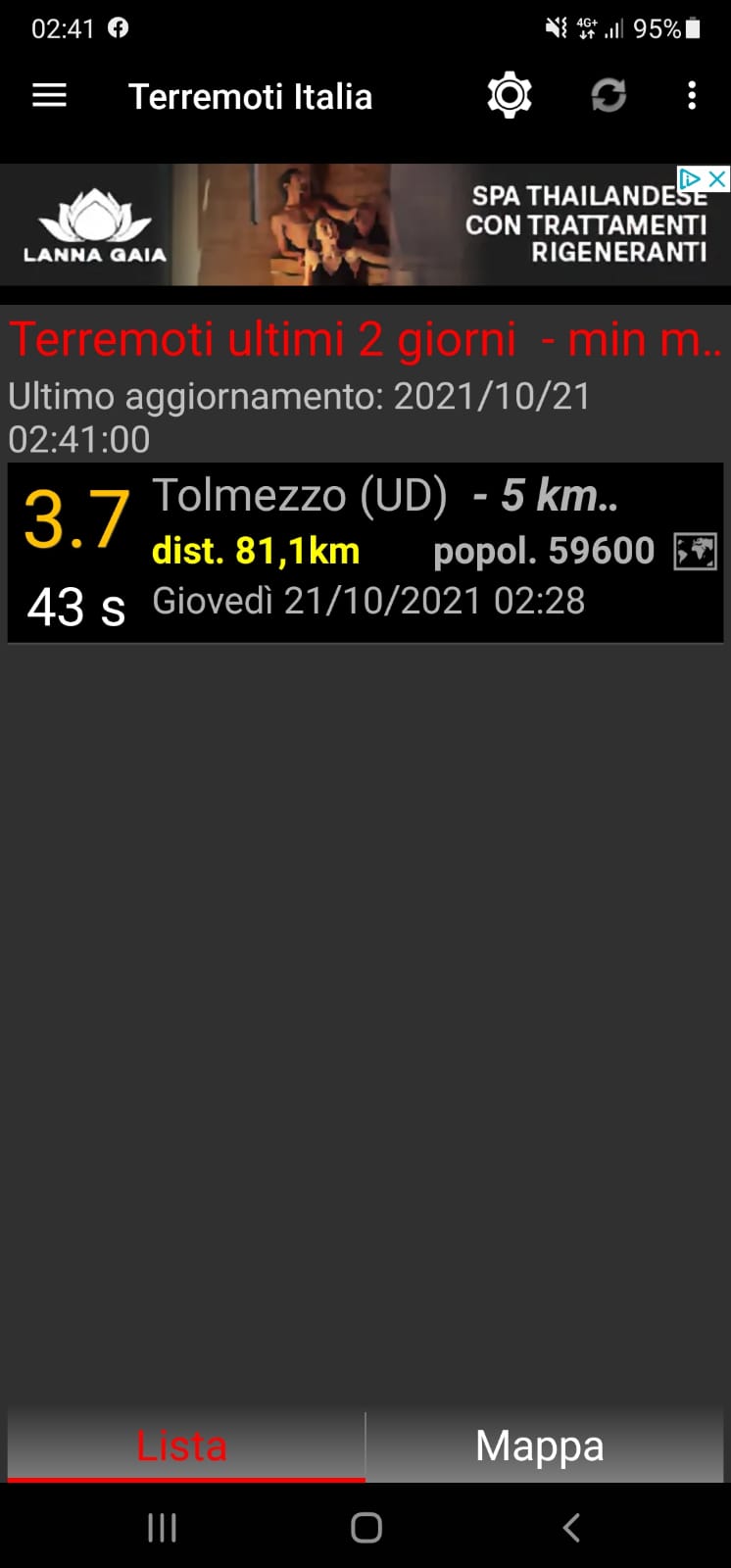Go to the home screen
The width and height of the screenshot is (731, 1568).
(365, 1527)
